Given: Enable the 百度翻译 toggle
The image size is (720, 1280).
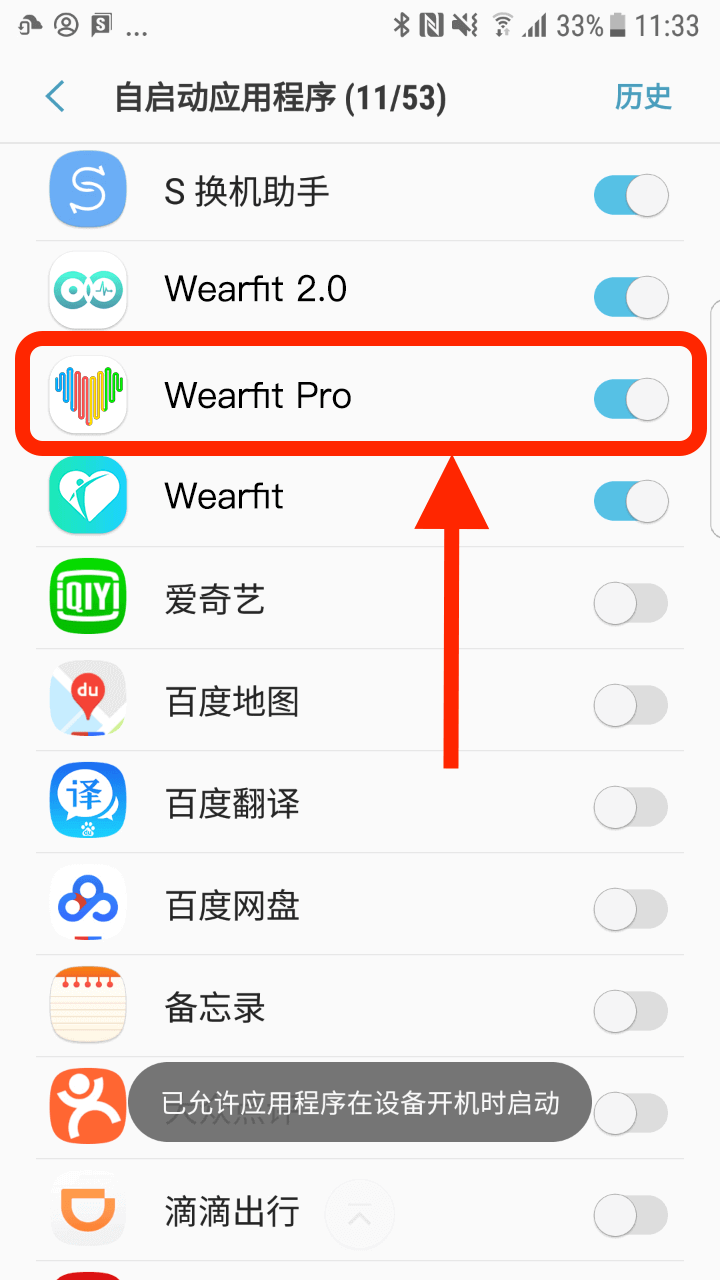Looking at the screenshot, I should [630, 807].
